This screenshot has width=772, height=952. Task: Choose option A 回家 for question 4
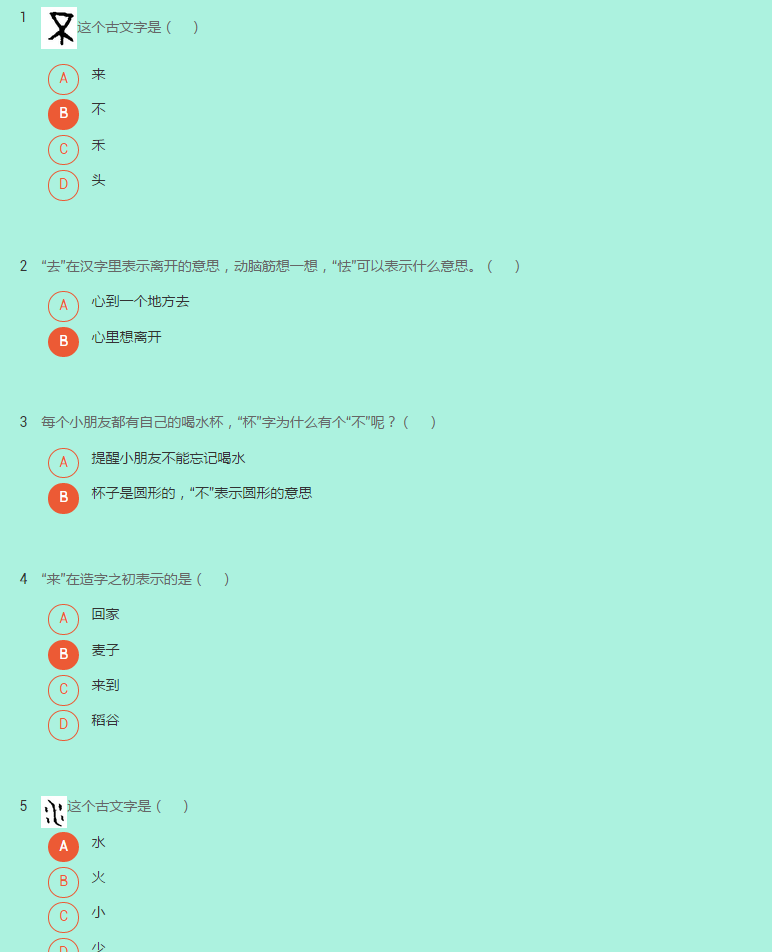[63, 619]
